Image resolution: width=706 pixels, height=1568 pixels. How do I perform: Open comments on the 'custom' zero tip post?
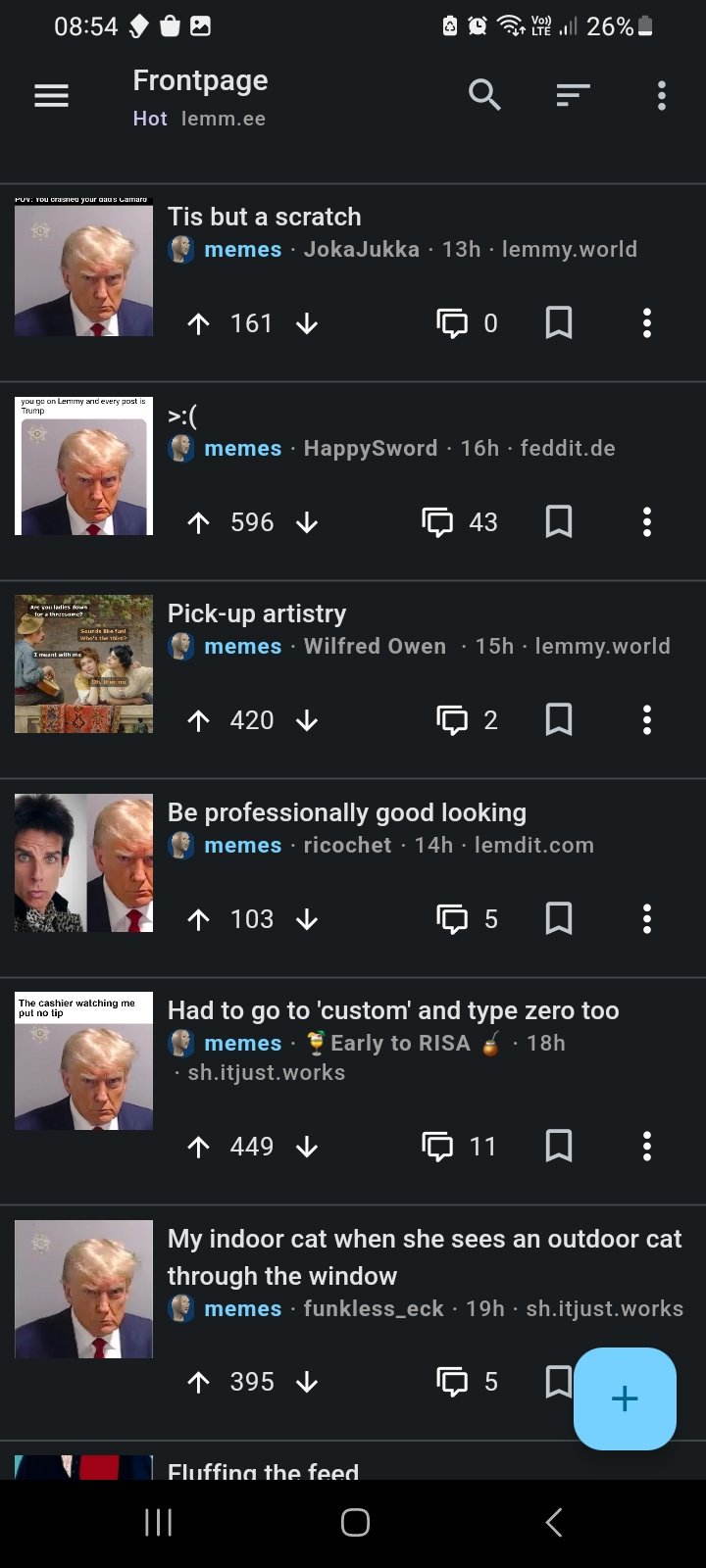459,1146
